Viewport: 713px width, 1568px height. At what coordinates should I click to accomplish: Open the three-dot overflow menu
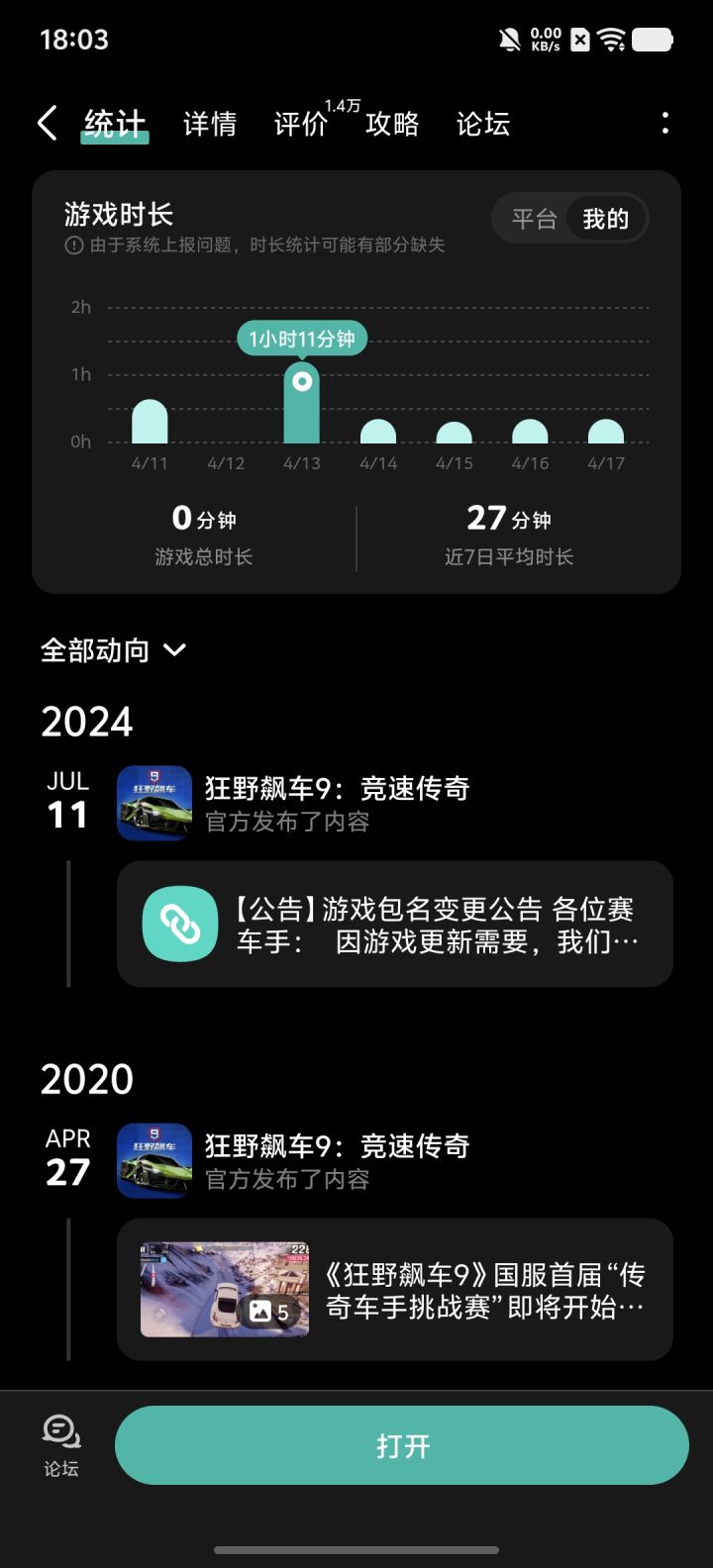(664, 122)
